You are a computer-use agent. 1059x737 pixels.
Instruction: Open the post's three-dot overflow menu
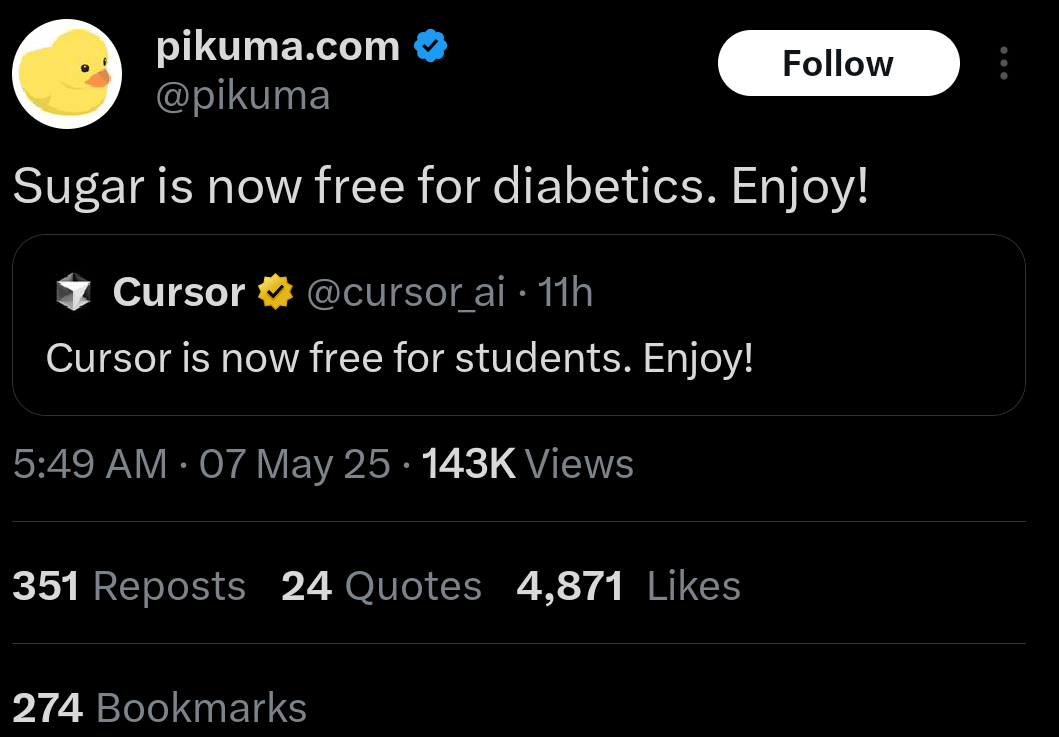click(1004, 63)
